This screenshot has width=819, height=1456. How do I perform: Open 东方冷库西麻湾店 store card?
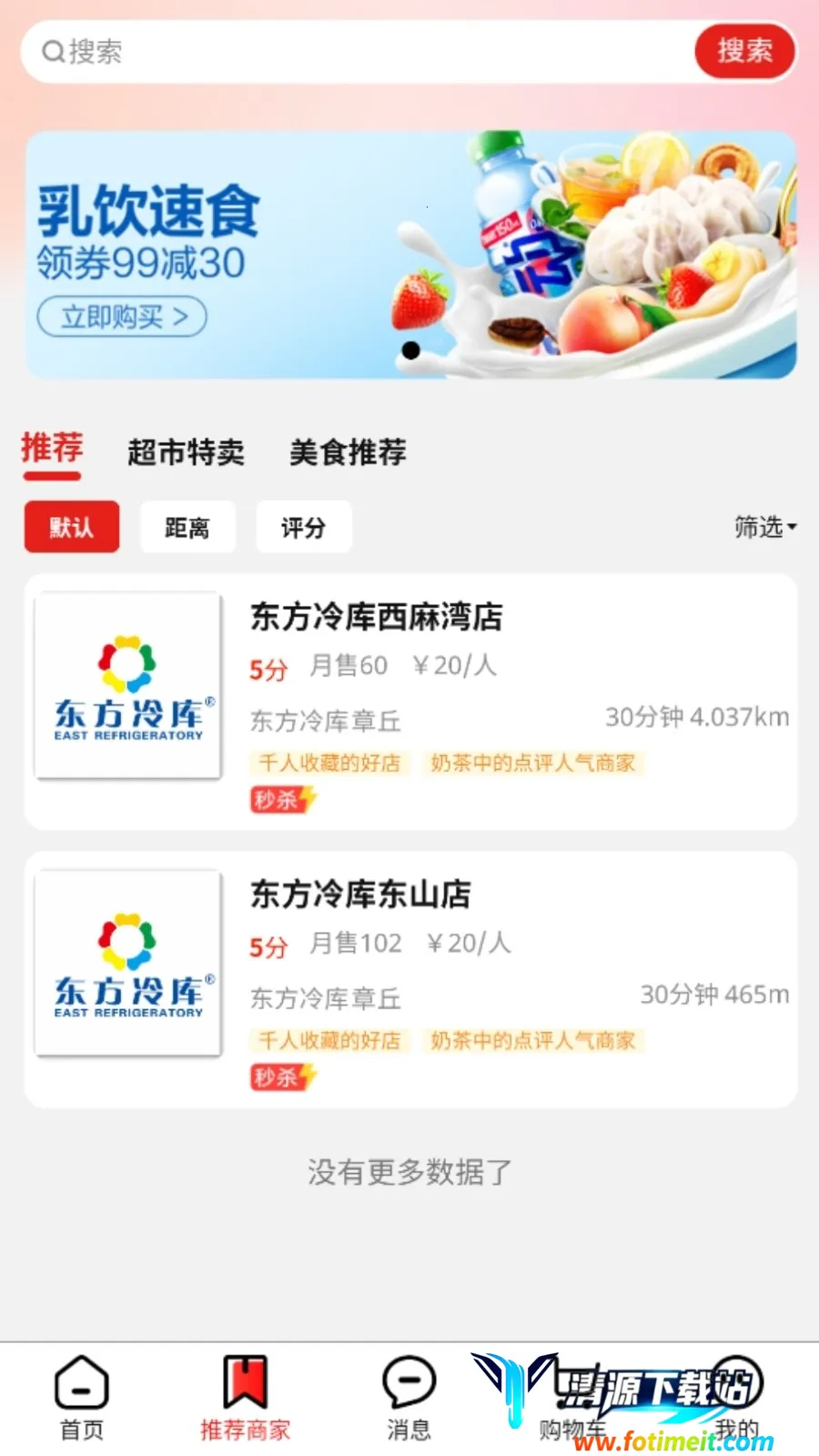point(411,702)
